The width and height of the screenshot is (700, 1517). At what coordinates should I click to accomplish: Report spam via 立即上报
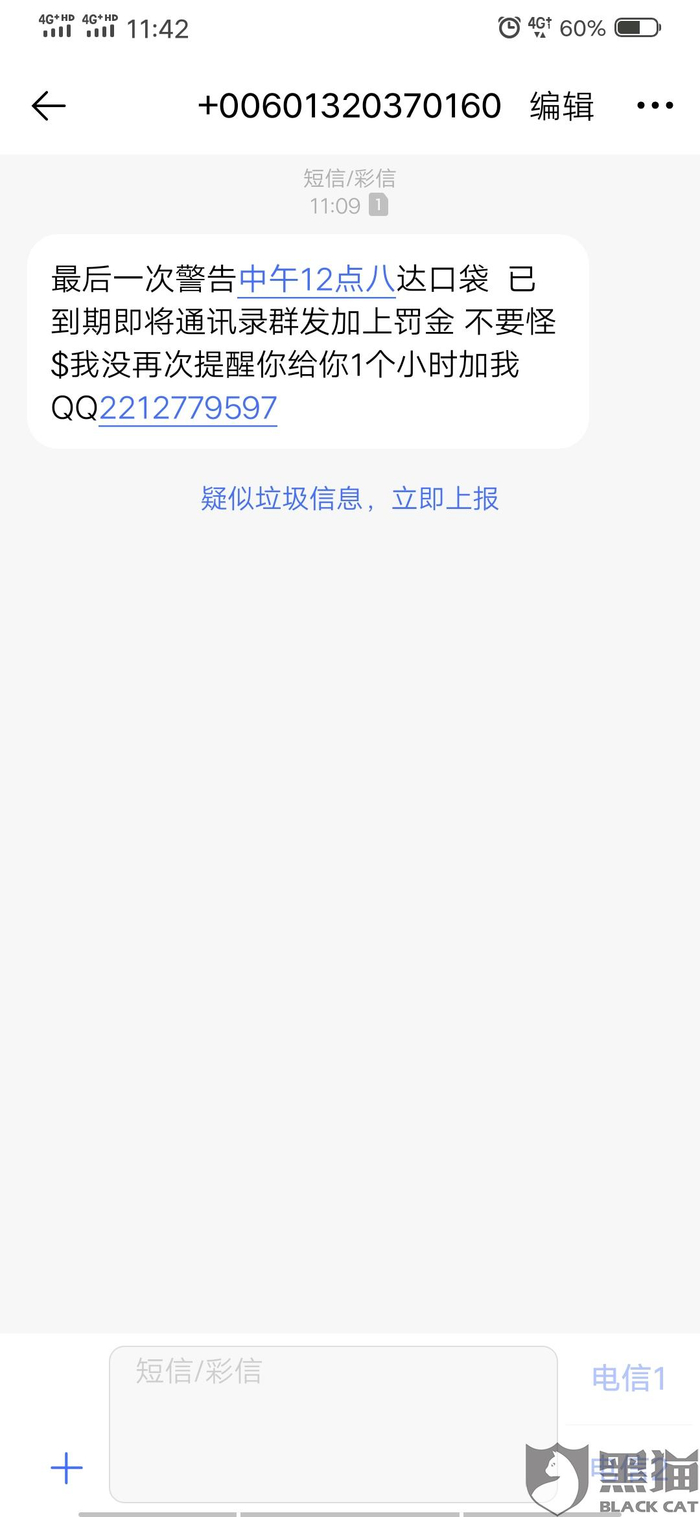pos(445,498)
